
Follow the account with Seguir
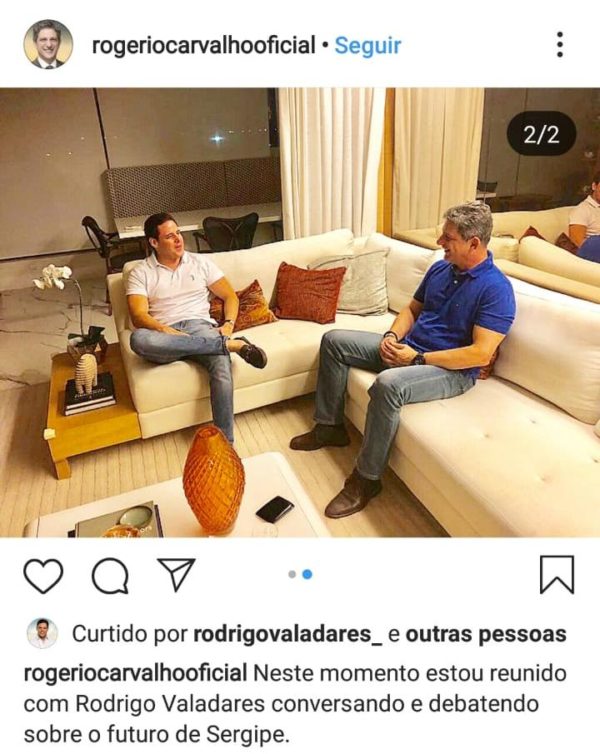[368, 46]
